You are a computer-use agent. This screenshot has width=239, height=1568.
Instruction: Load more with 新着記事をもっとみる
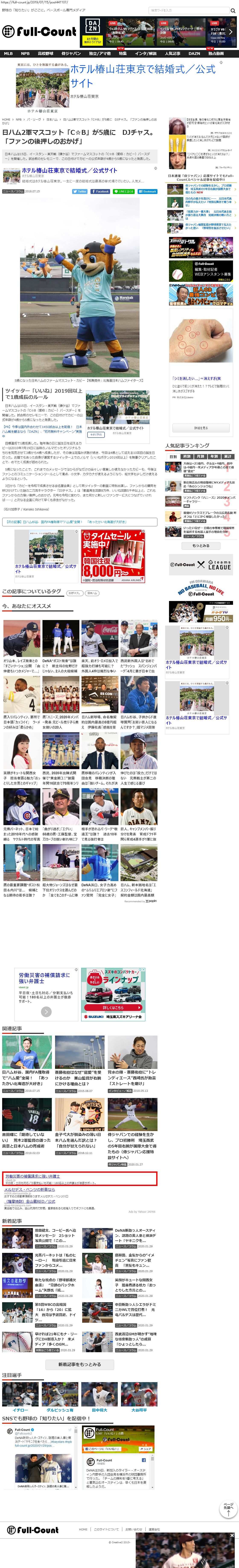(x=80, y=1364)
